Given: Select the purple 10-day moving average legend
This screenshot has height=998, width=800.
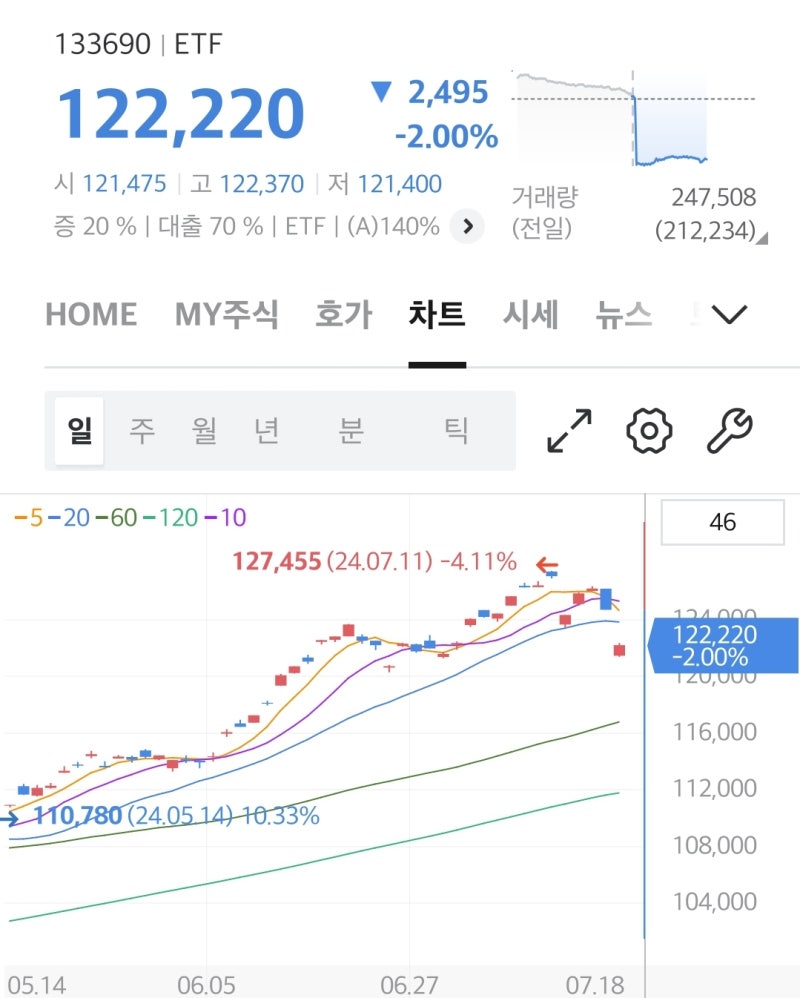Looking at the screenshot, I should [x=224, y=519].
